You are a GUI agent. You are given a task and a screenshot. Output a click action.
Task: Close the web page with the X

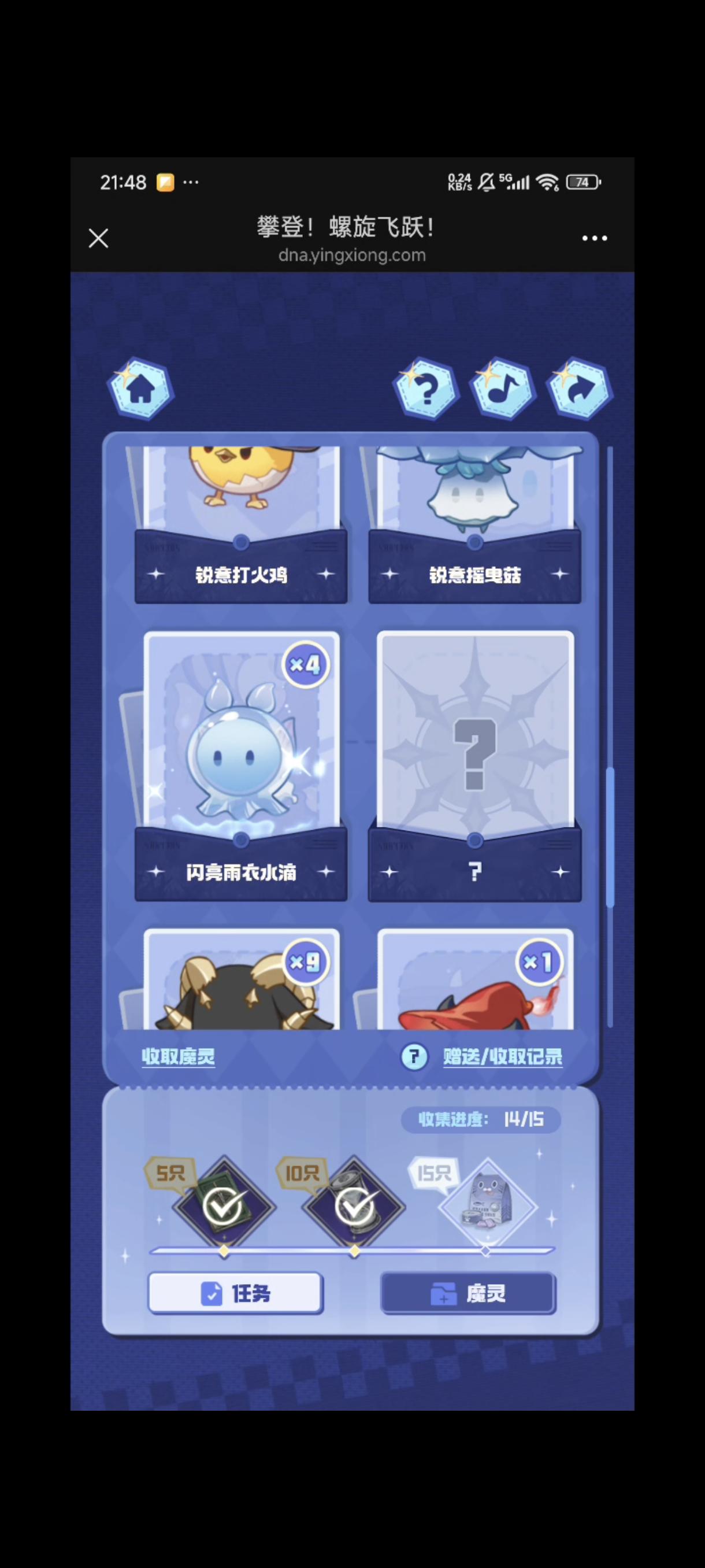tap(99, 238)
